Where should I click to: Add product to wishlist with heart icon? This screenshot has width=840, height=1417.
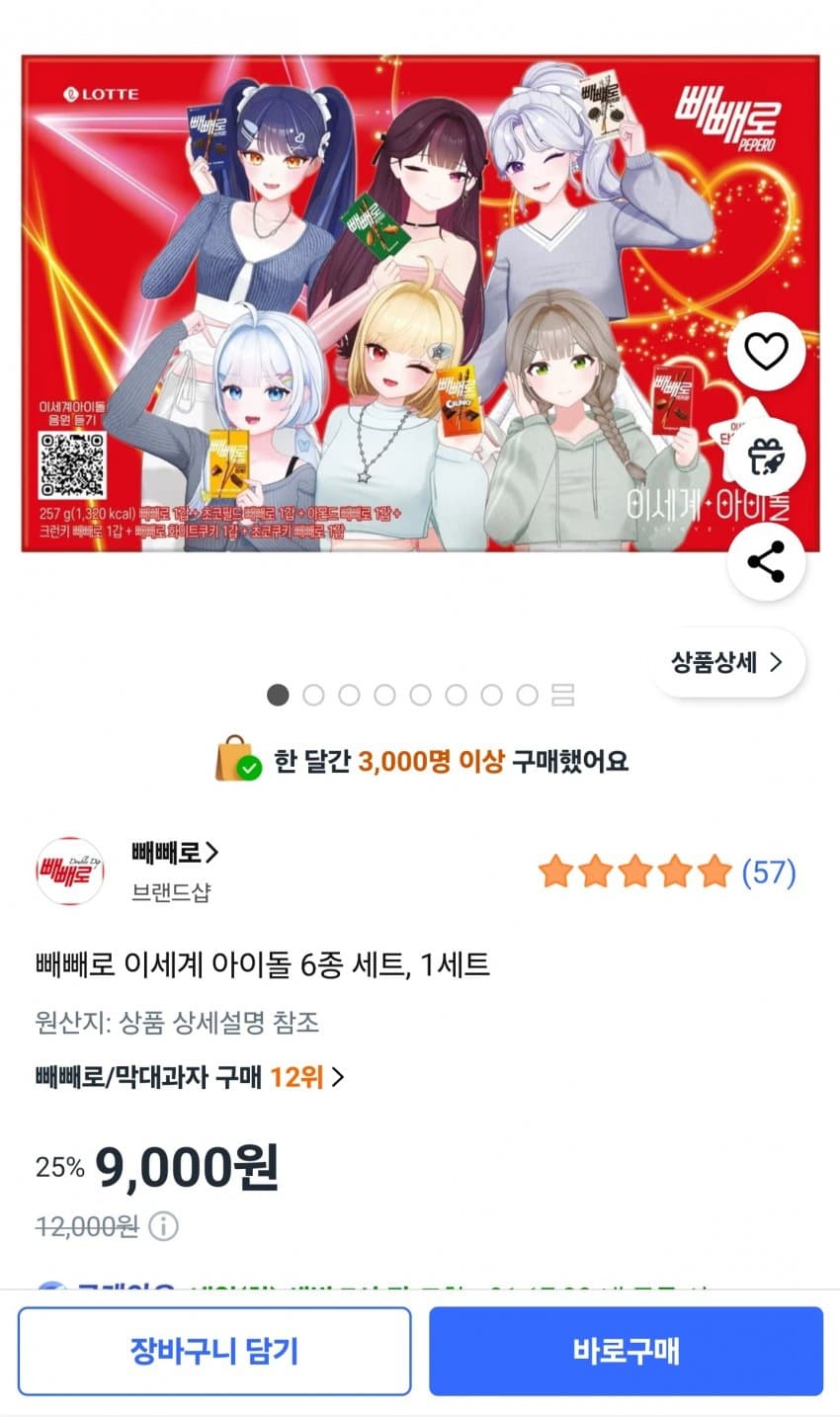pos(766,351)
